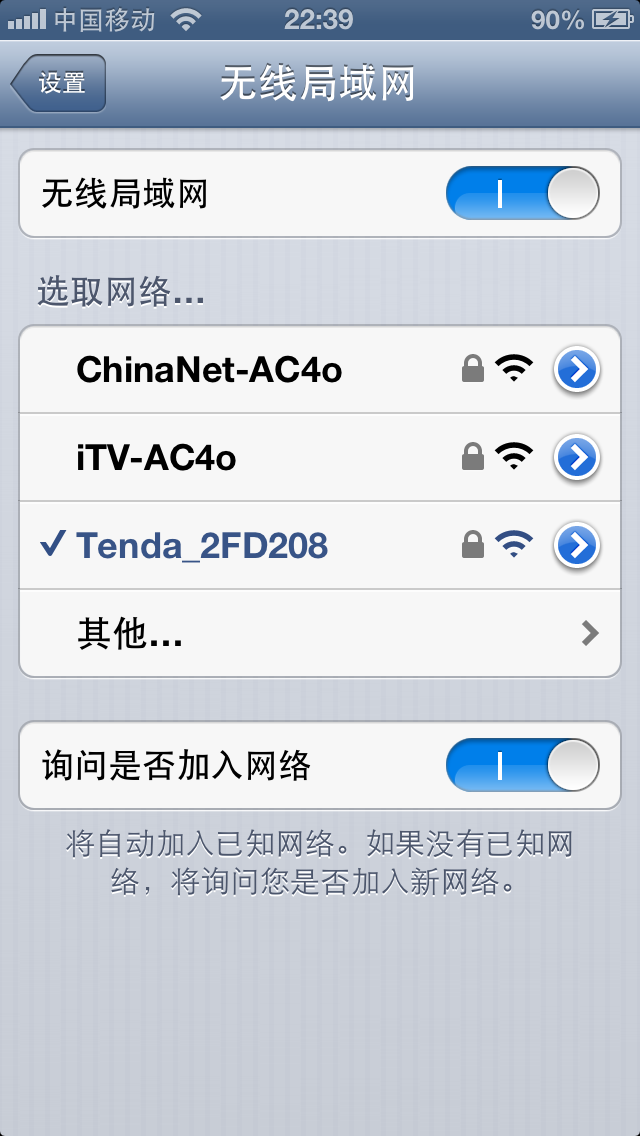Open details arrow for ChinaNet-AC4o
The width and height of the screenshot is (640, 1136).
[577, 370]
